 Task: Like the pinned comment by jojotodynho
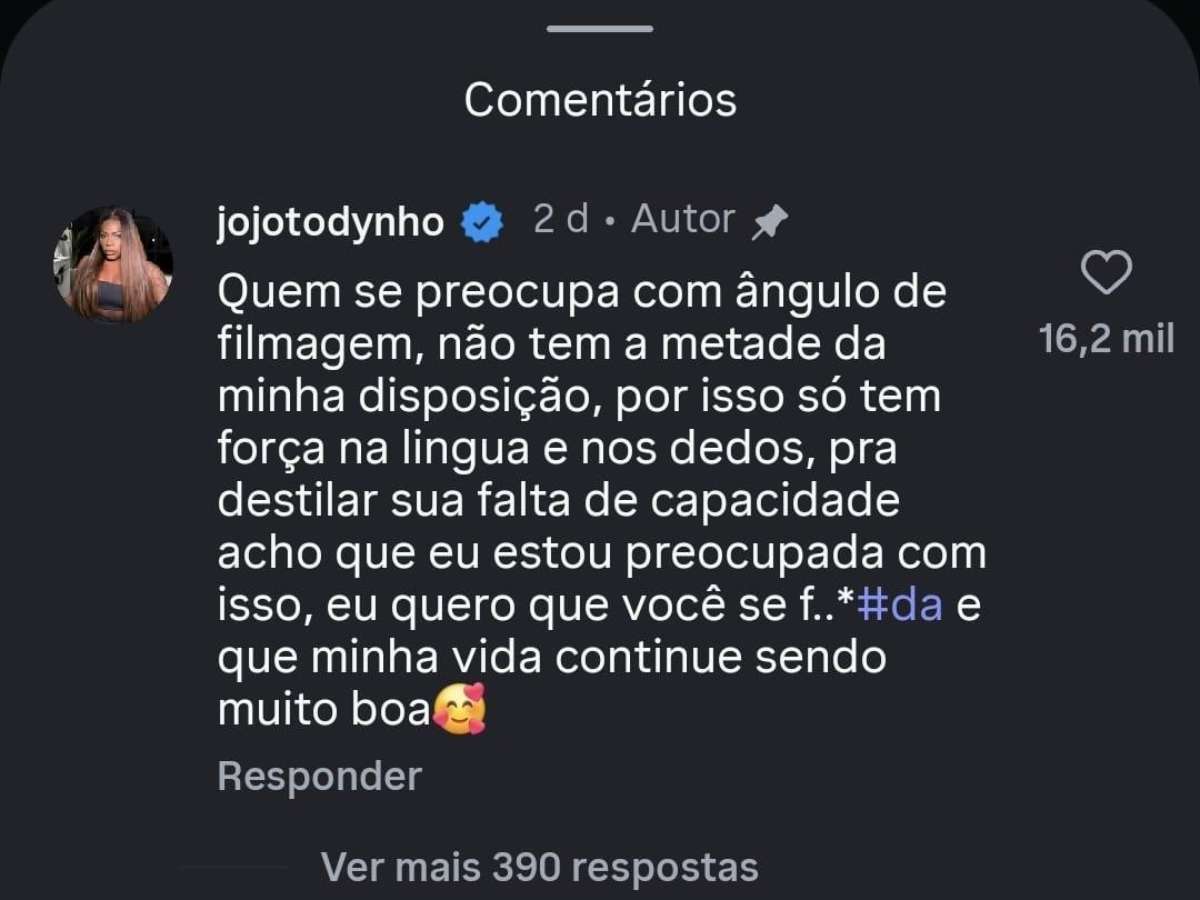click(1106, 273)
